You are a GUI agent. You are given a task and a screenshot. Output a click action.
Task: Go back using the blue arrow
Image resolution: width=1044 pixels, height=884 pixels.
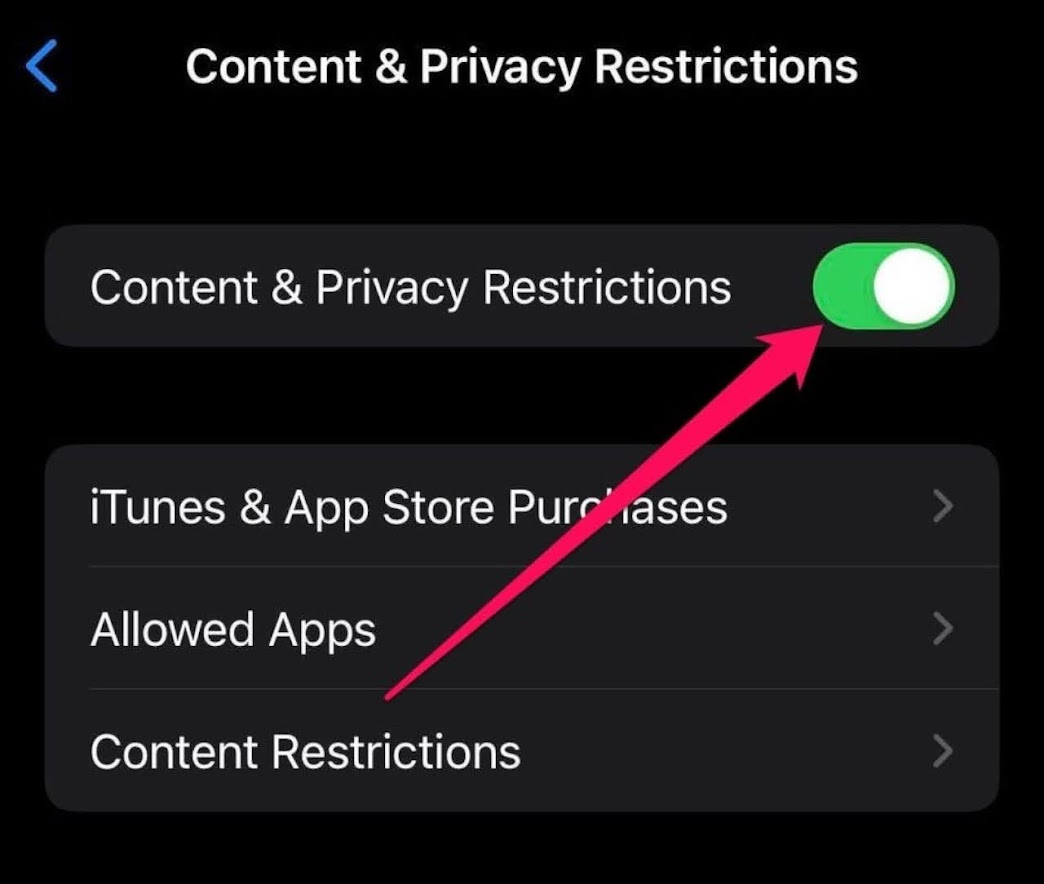[x=41, y=66]
